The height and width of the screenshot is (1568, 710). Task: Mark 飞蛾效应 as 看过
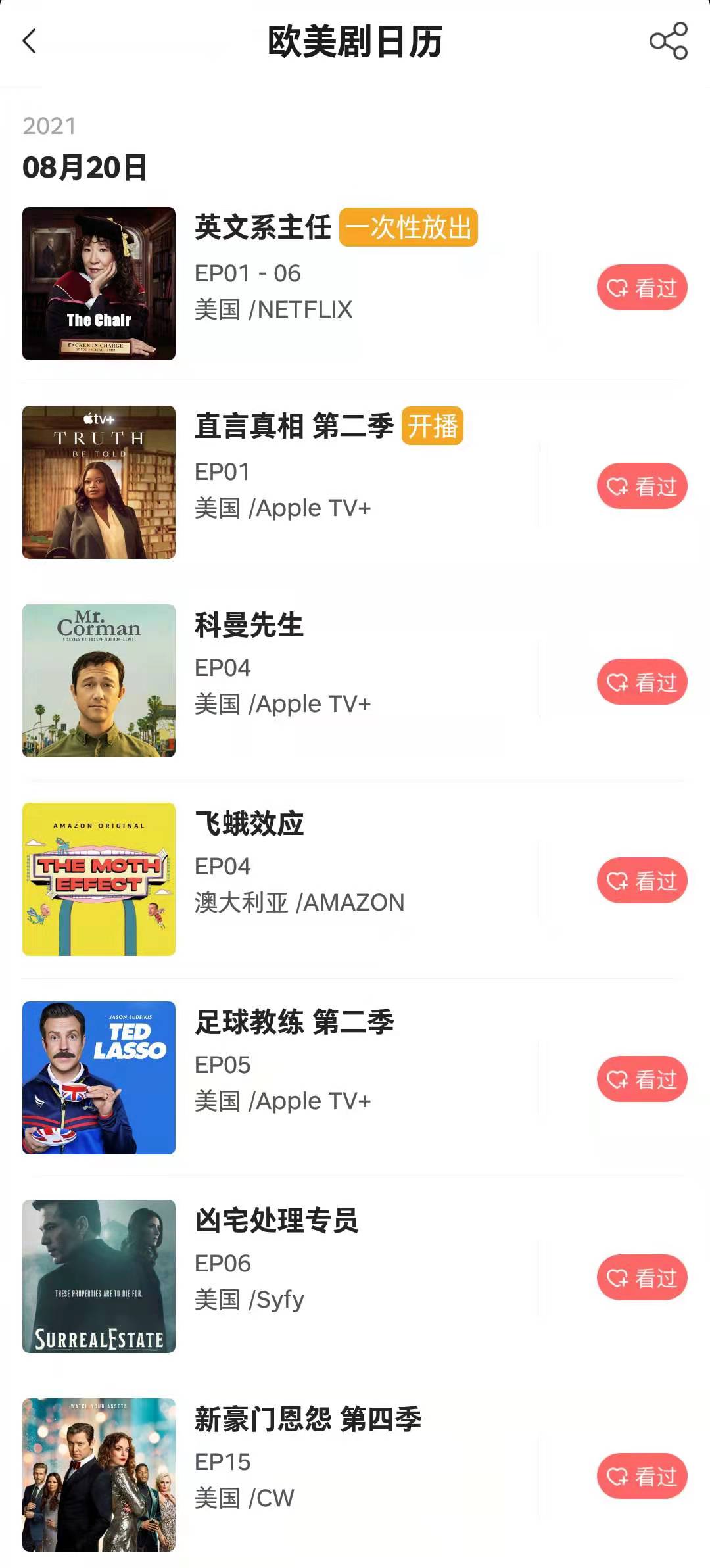(x=642, y=881)
